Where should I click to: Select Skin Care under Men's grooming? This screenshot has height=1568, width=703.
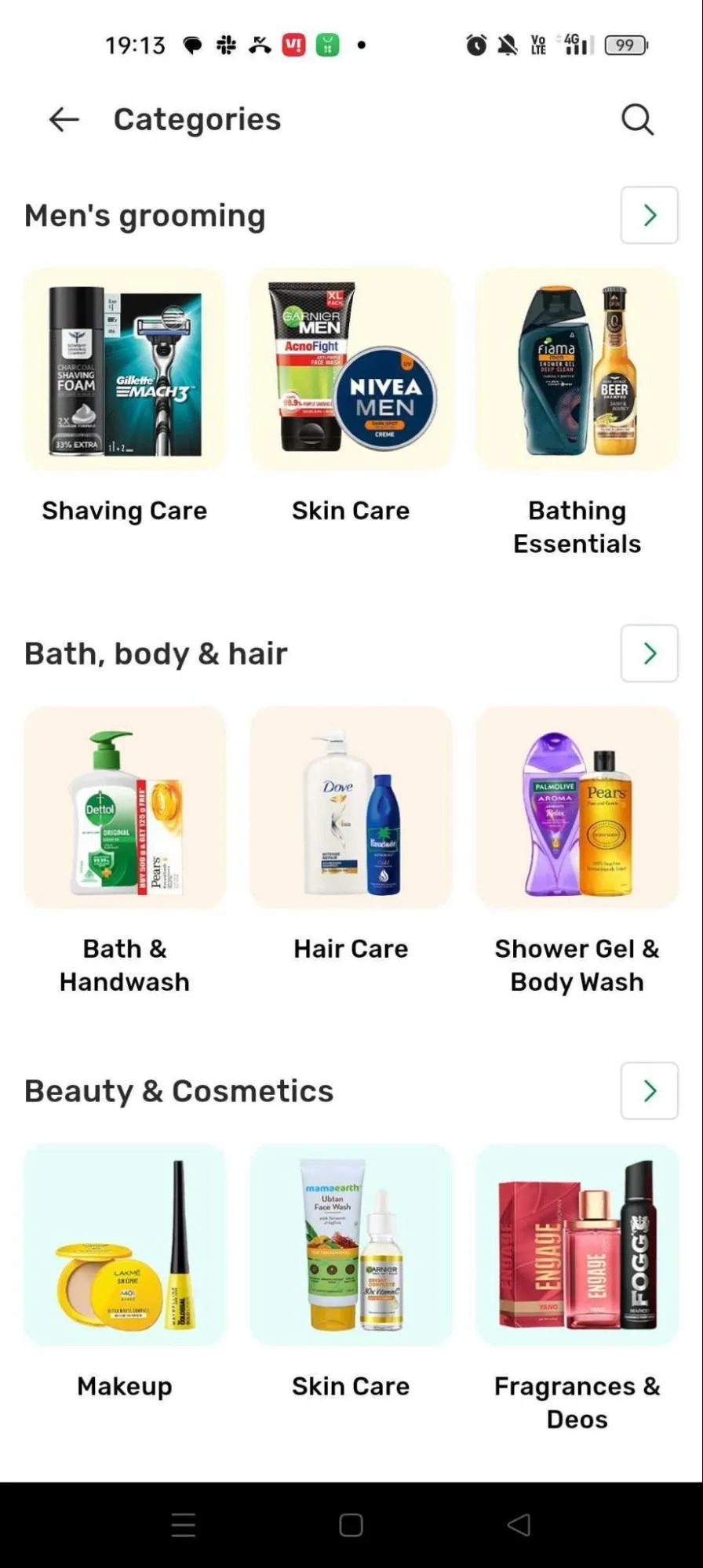tap(351, 369)
